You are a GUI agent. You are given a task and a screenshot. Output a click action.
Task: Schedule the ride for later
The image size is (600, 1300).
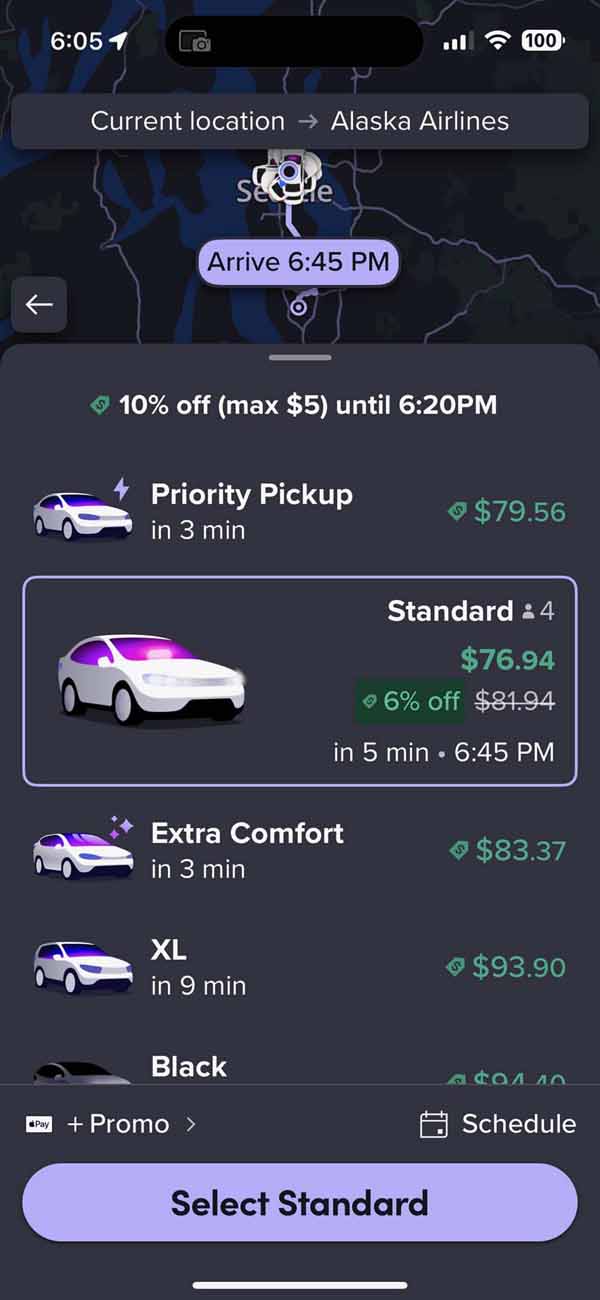click(x=498, y=1124)
